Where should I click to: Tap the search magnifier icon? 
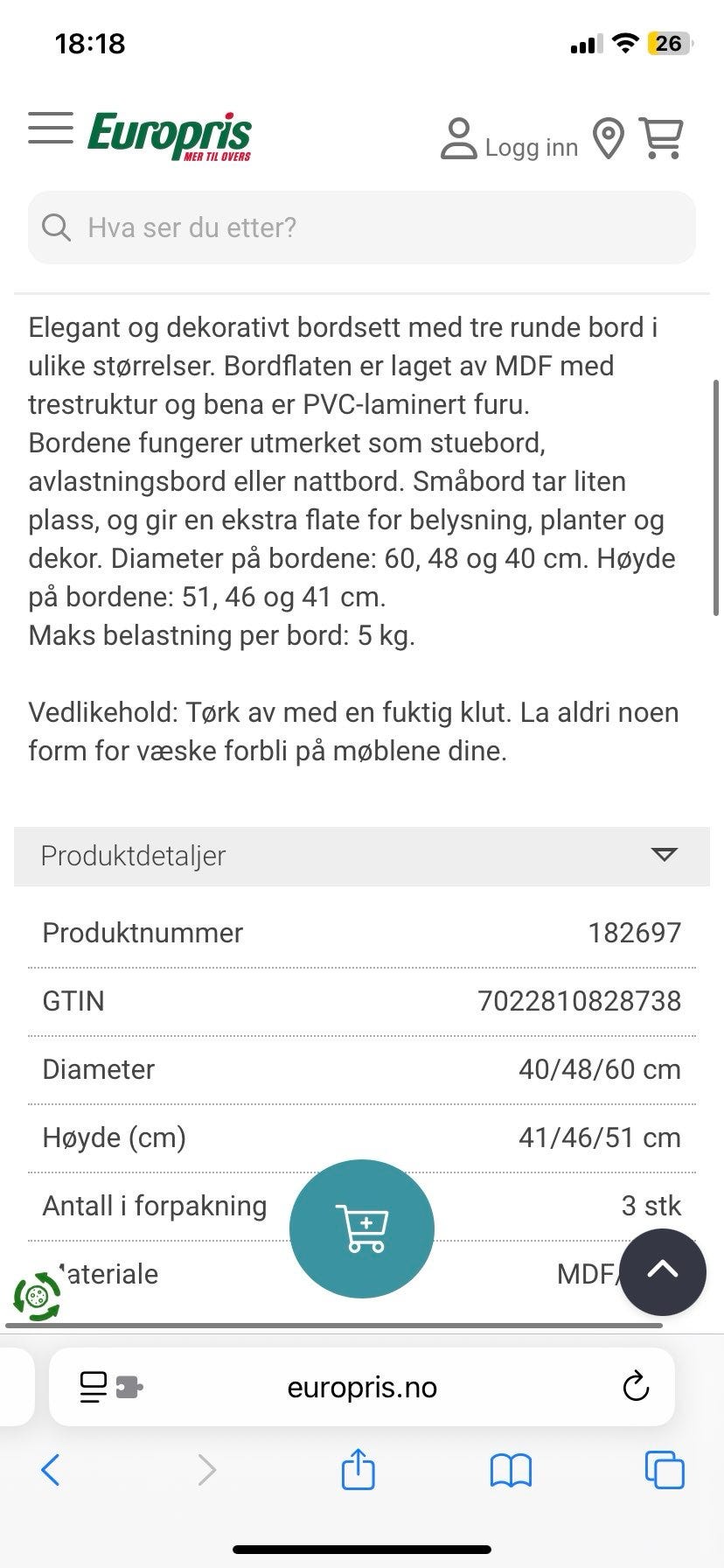(56, 227)
